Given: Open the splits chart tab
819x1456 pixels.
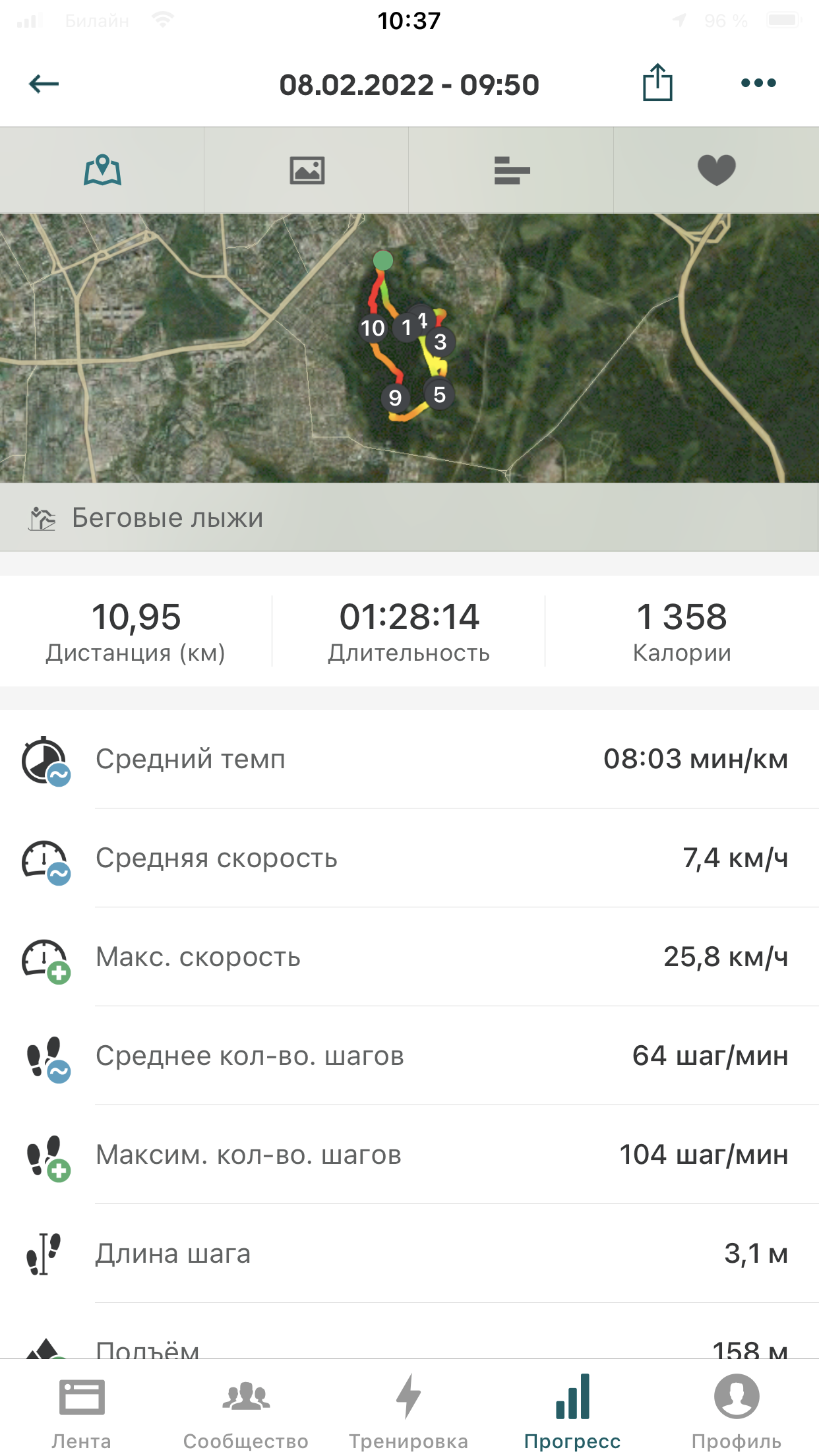Looking at the screenshot, I should 512,170.
